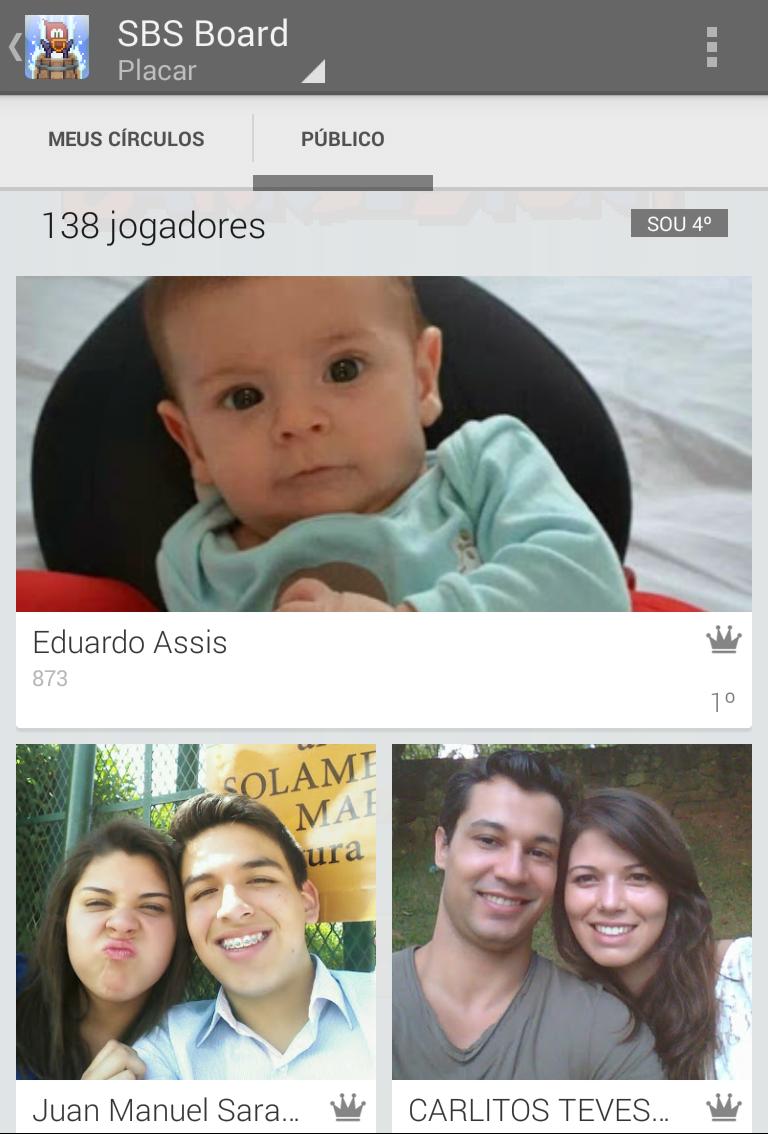Screen dimensions: 768x1134
Task: Select the Público tab
Action: point(342,139)
